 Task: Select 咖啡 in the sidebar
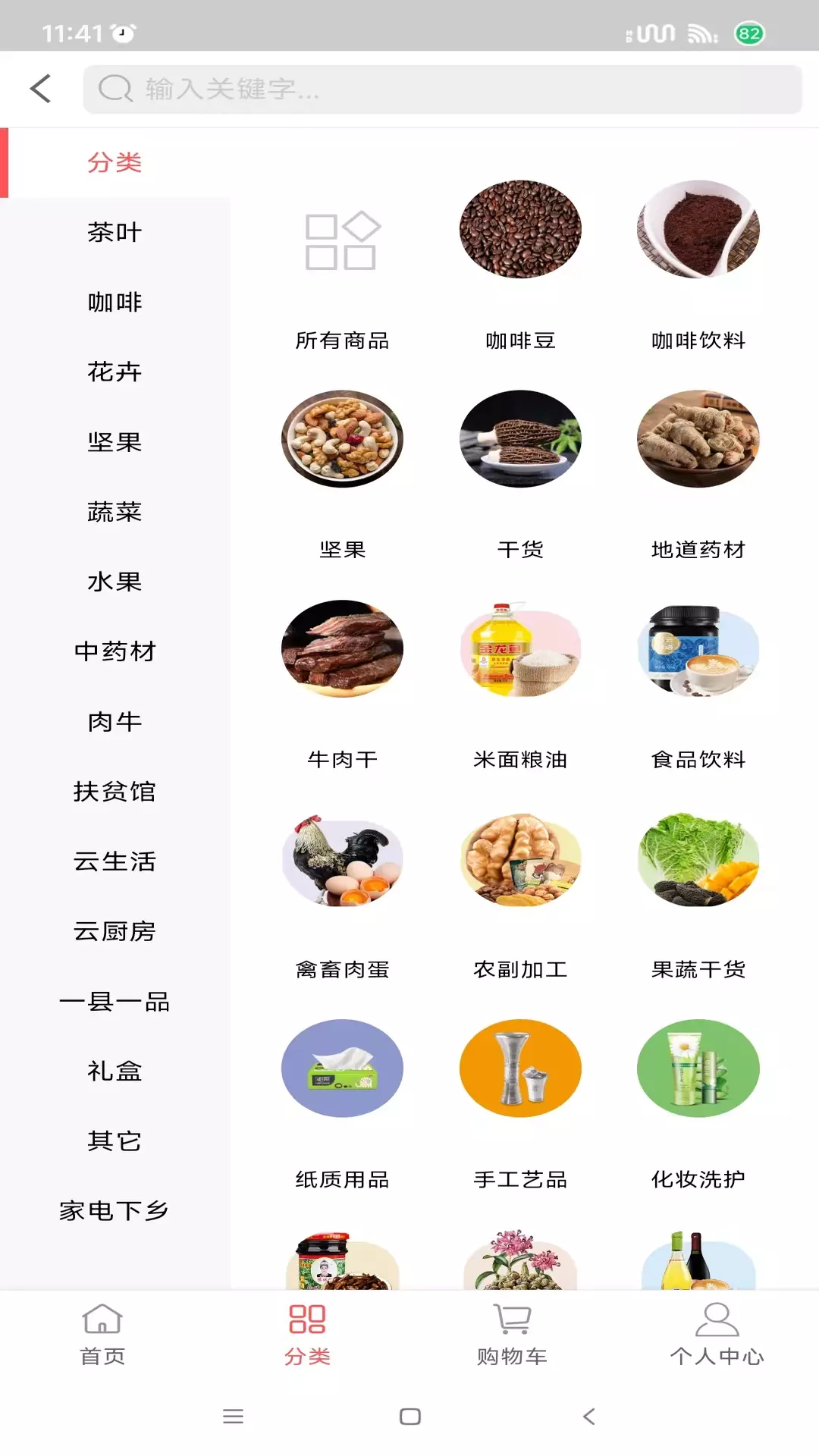click(x=115, y=302)
